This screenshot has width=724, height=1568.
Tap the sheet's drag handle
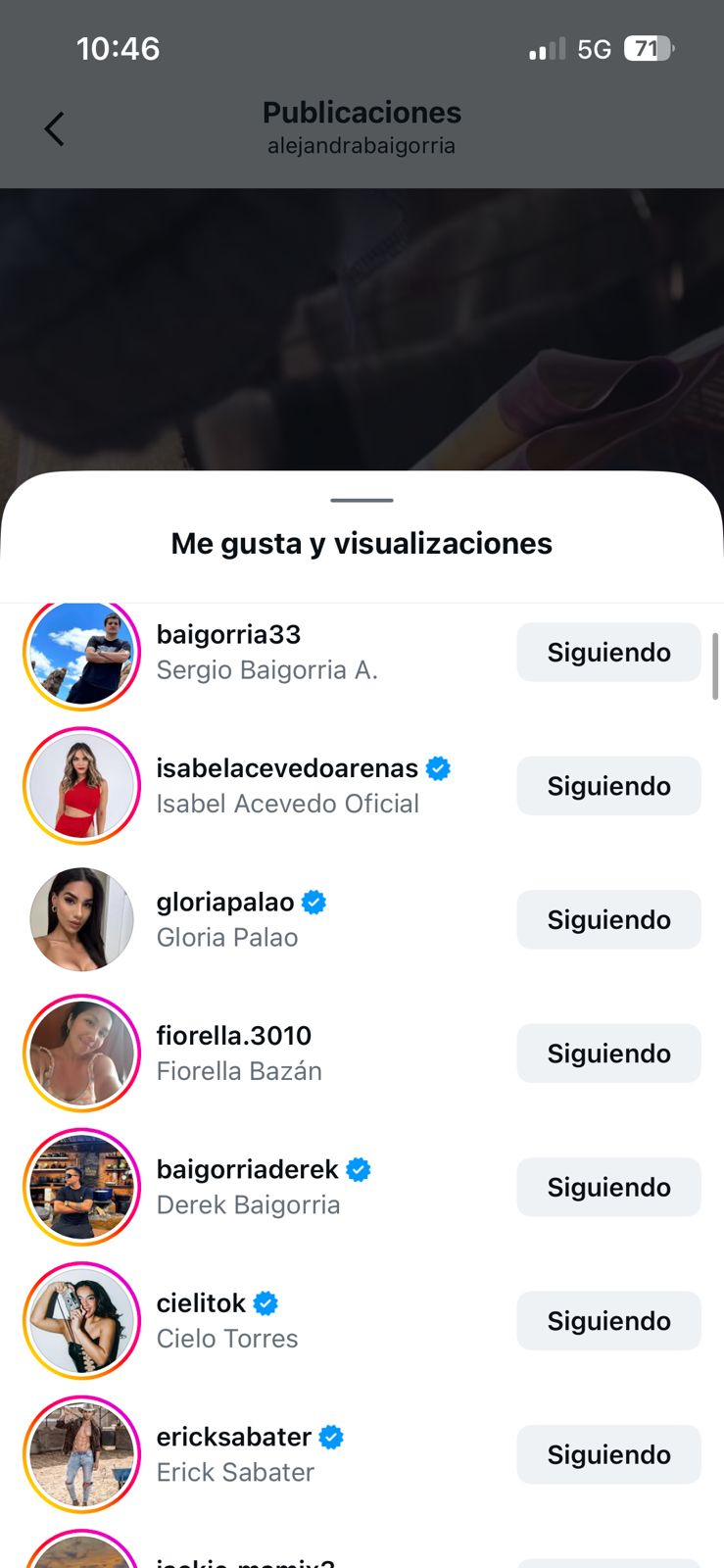coord(362,501)
